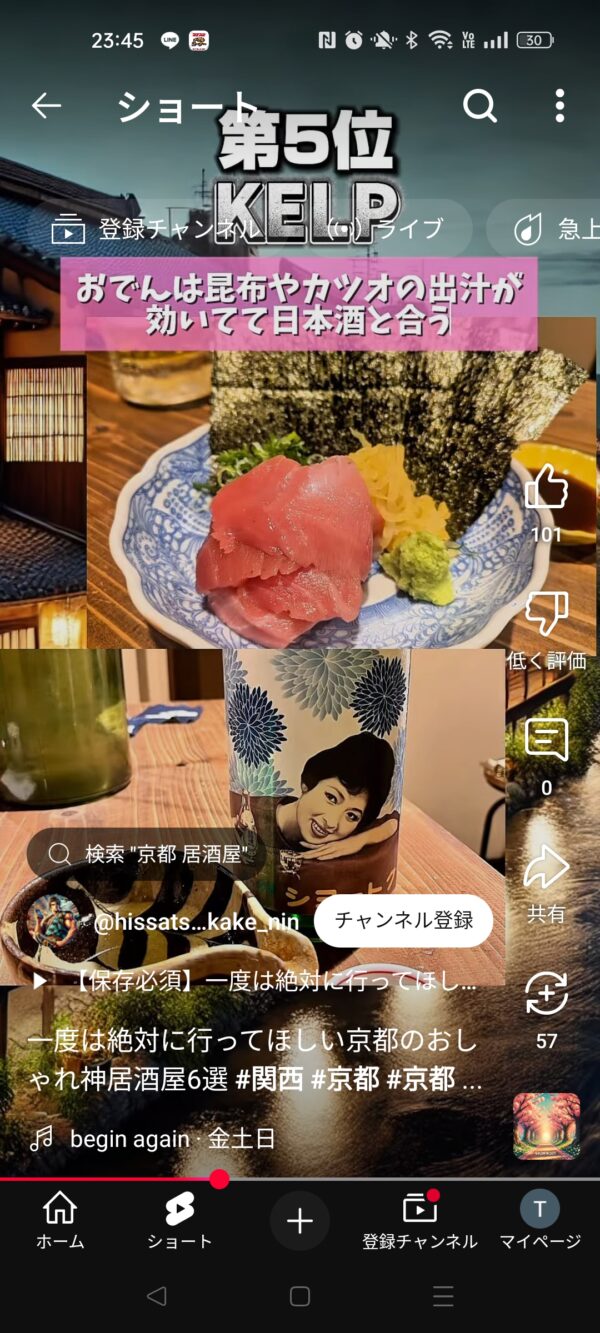Dislike this Short with 低く評価
Screen dimensions: 600x1333
click(546, 615)
